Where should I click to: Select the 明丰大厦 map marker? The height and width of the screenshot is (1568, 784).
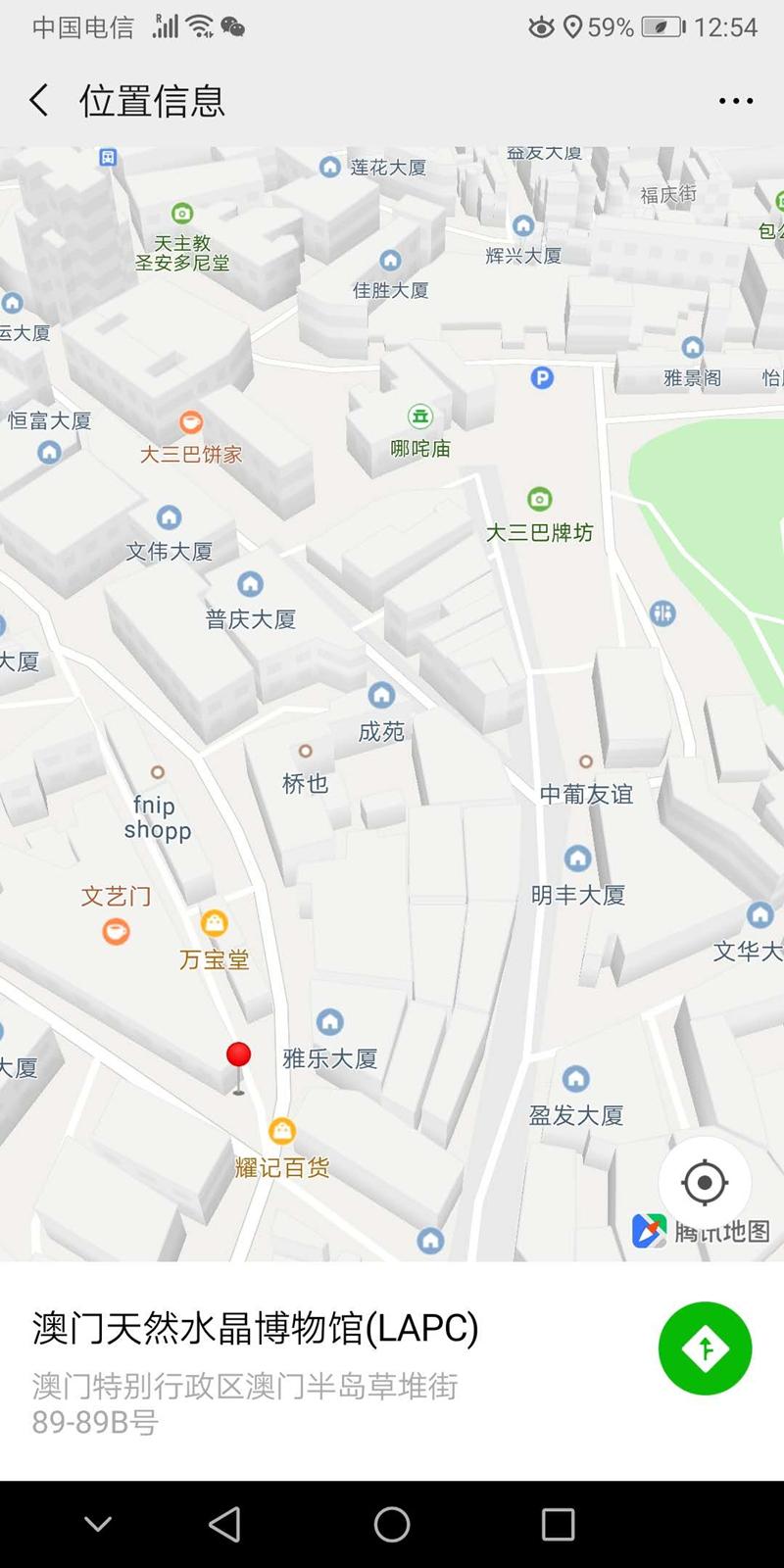[578, 859]
